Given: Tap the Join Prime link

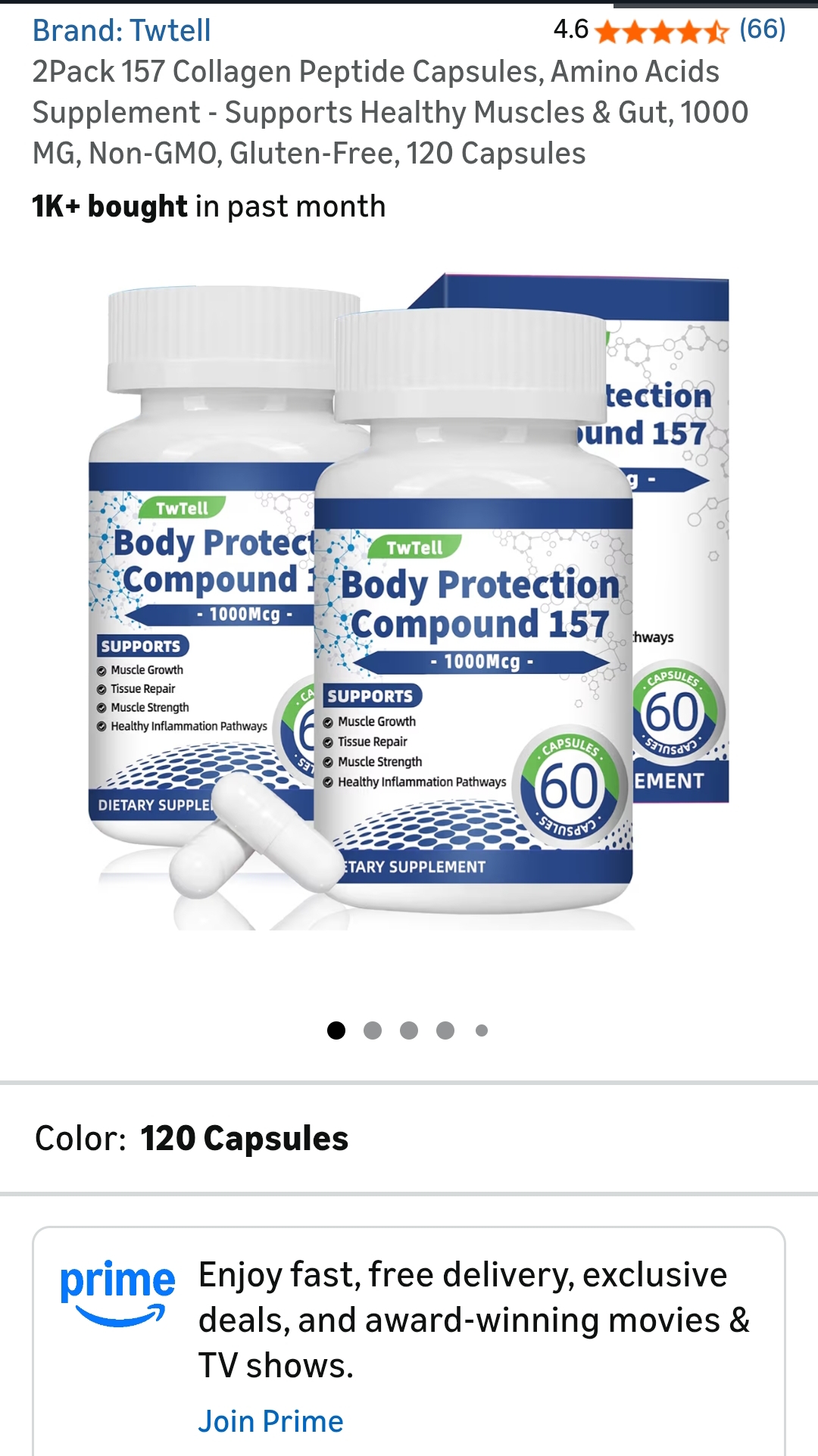Looking at the screenshot, I should pos(270,1421).
